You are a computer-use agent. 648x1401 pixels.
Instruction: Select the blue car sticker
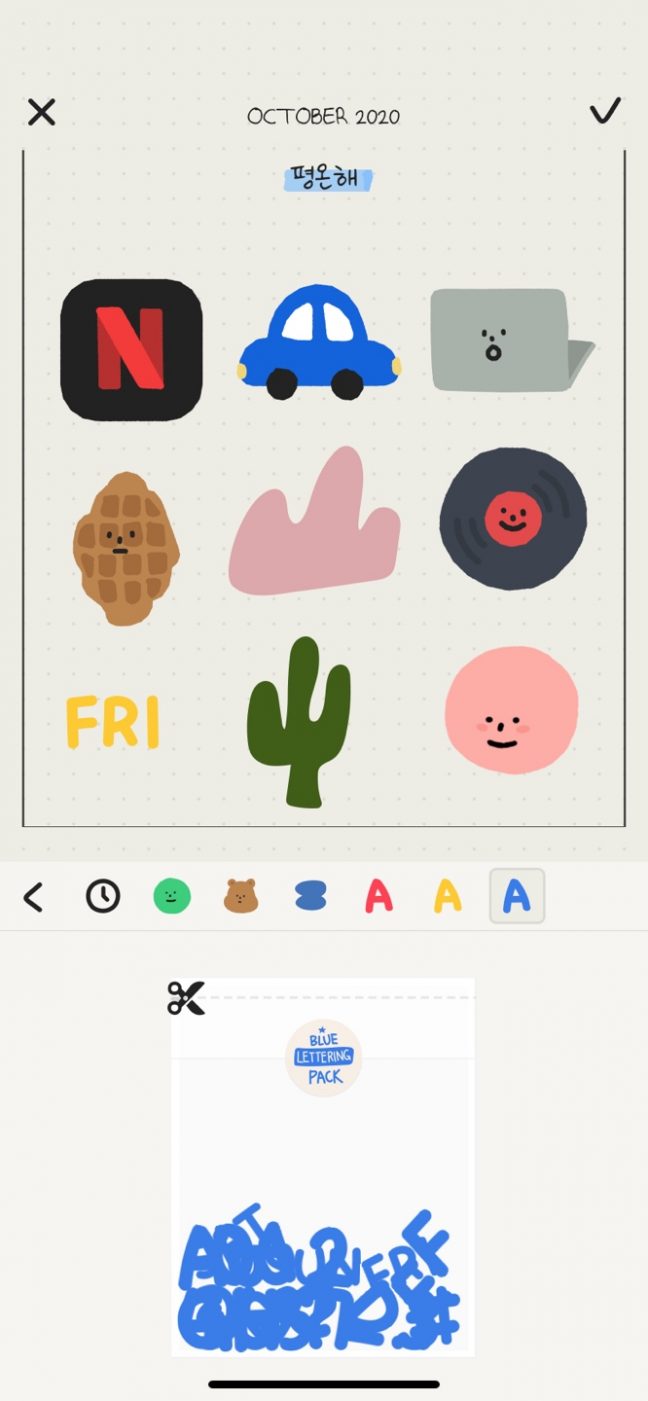320,345
